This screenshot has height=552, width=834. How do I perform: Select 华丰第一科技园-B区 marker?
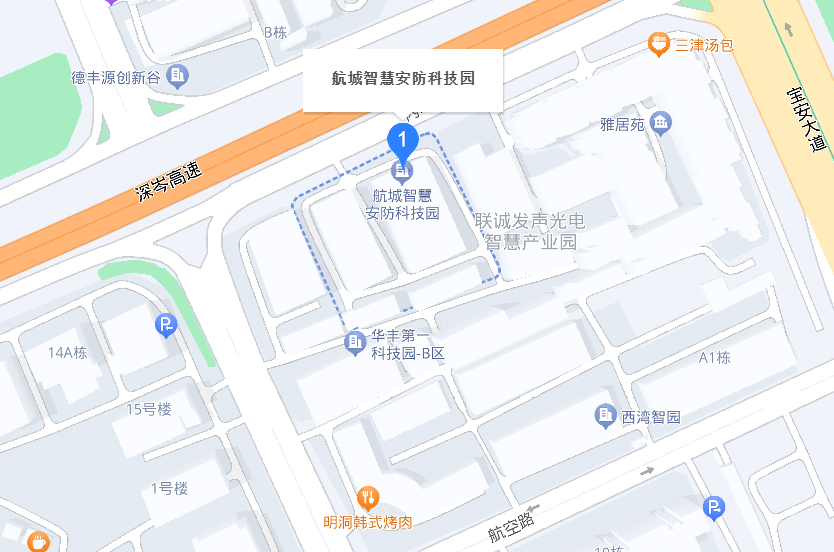tap(354, 344)
